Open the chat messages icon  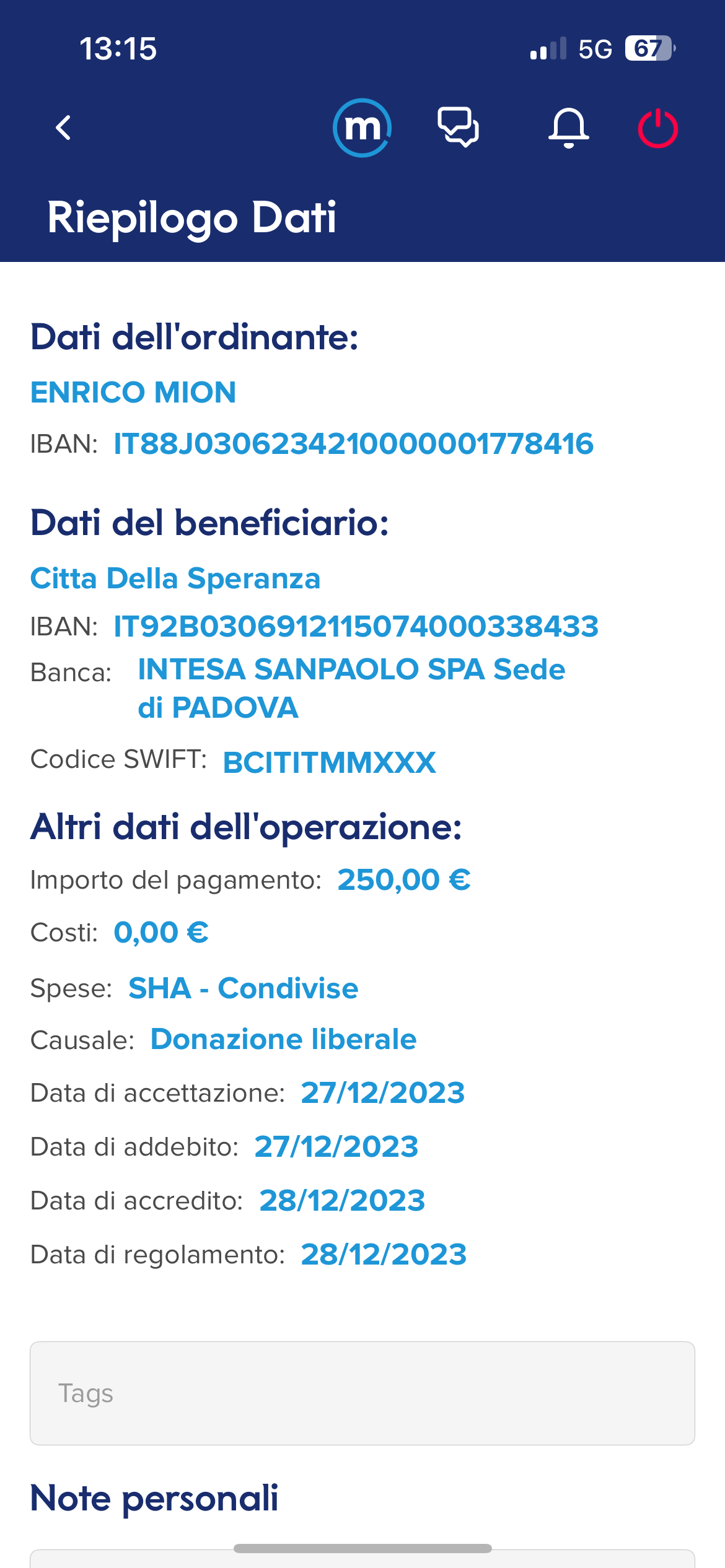click(x=459, y=128)
